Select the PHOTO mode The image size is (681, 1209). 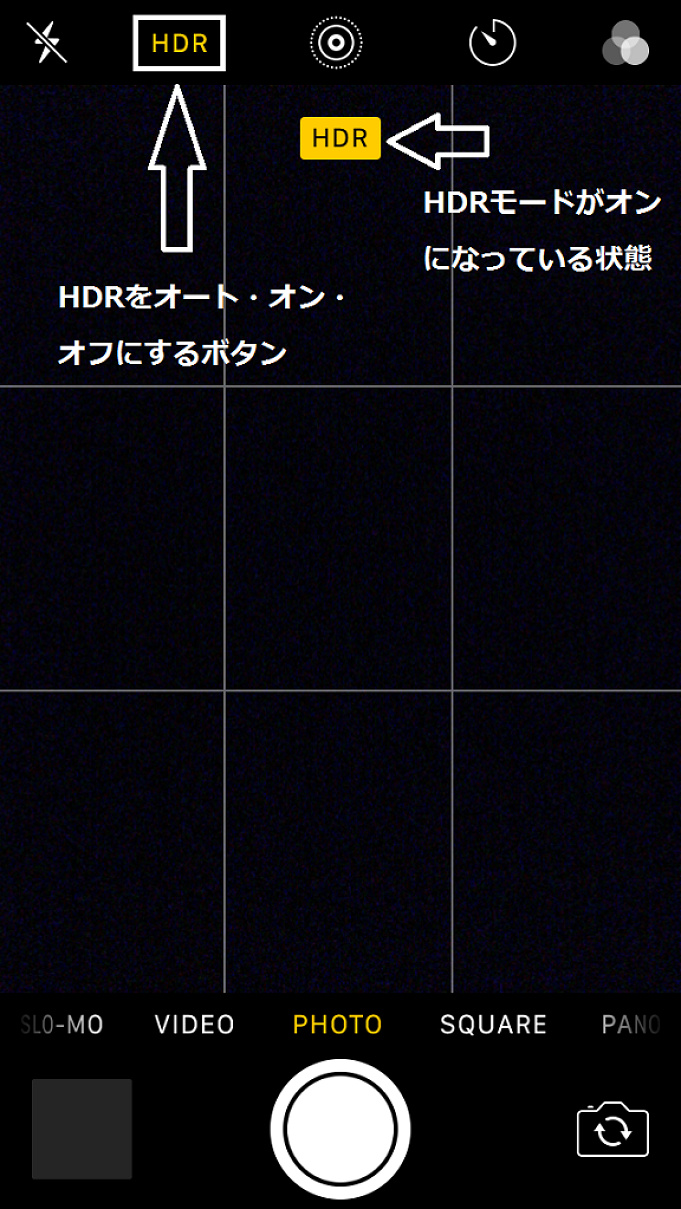[337, 1025]
